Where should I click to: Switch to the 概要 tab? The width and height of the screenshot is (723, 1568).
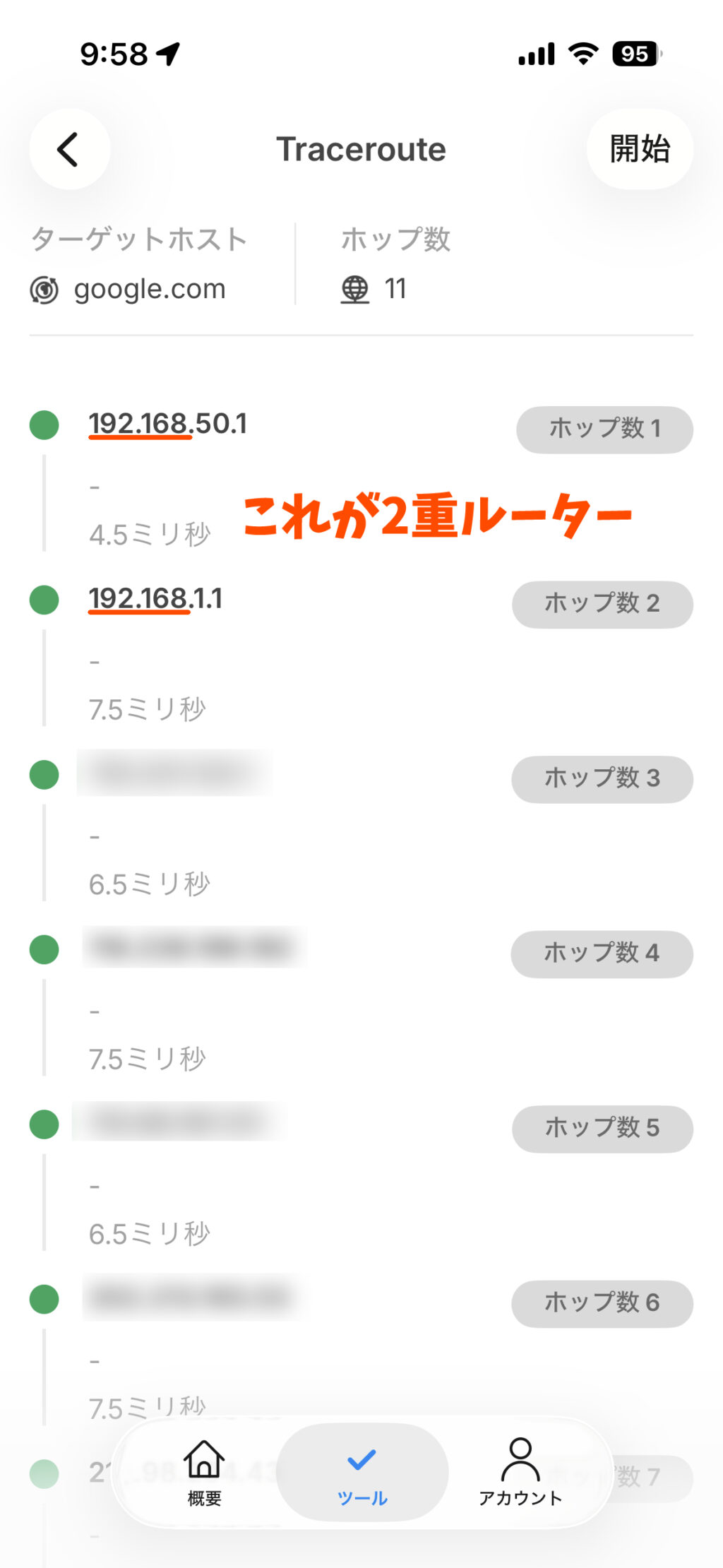point(205,1473)
